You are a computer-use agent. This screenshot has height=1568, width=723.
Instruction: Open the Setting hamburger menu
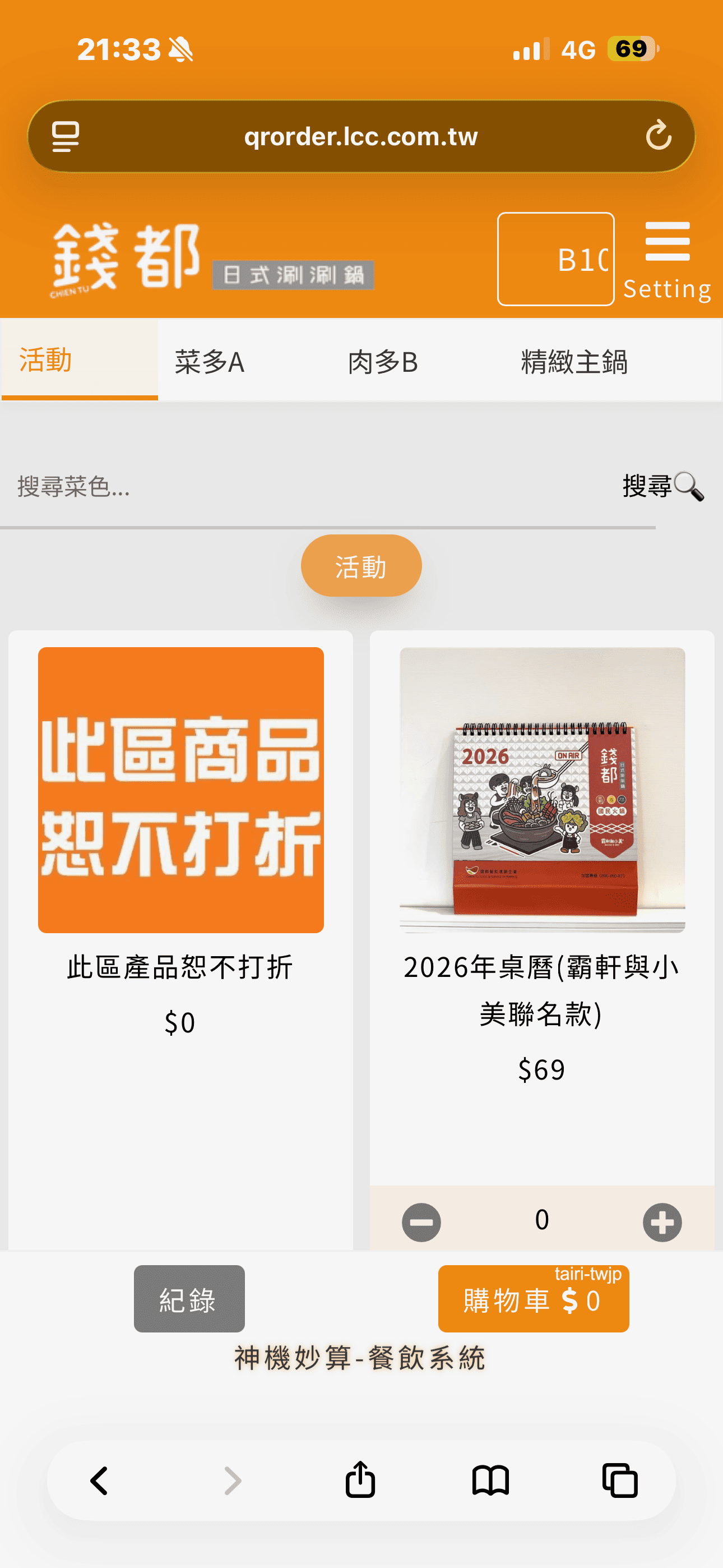[667, 258]
